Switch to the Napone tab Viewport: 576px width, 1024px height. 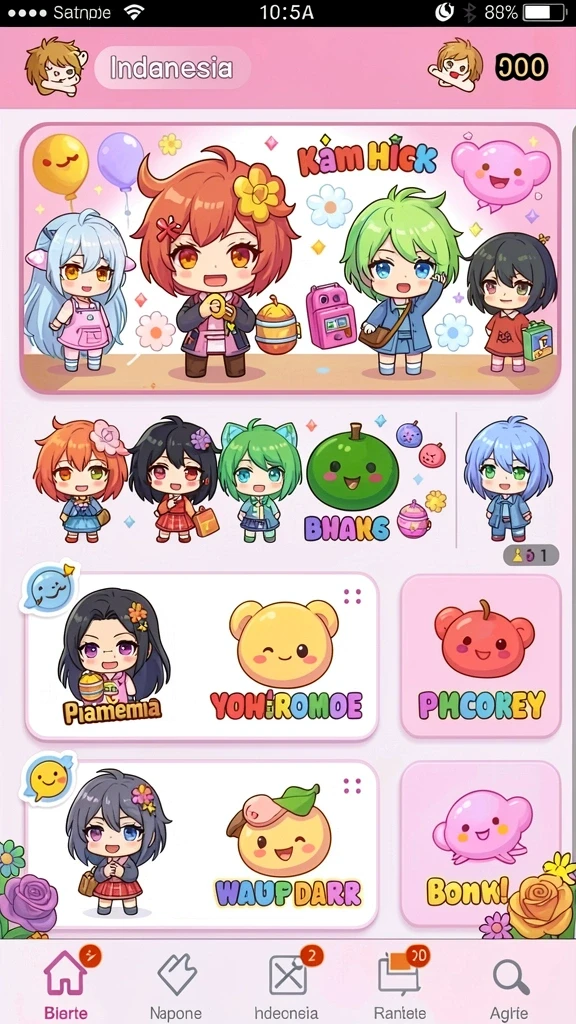(176, 982)
